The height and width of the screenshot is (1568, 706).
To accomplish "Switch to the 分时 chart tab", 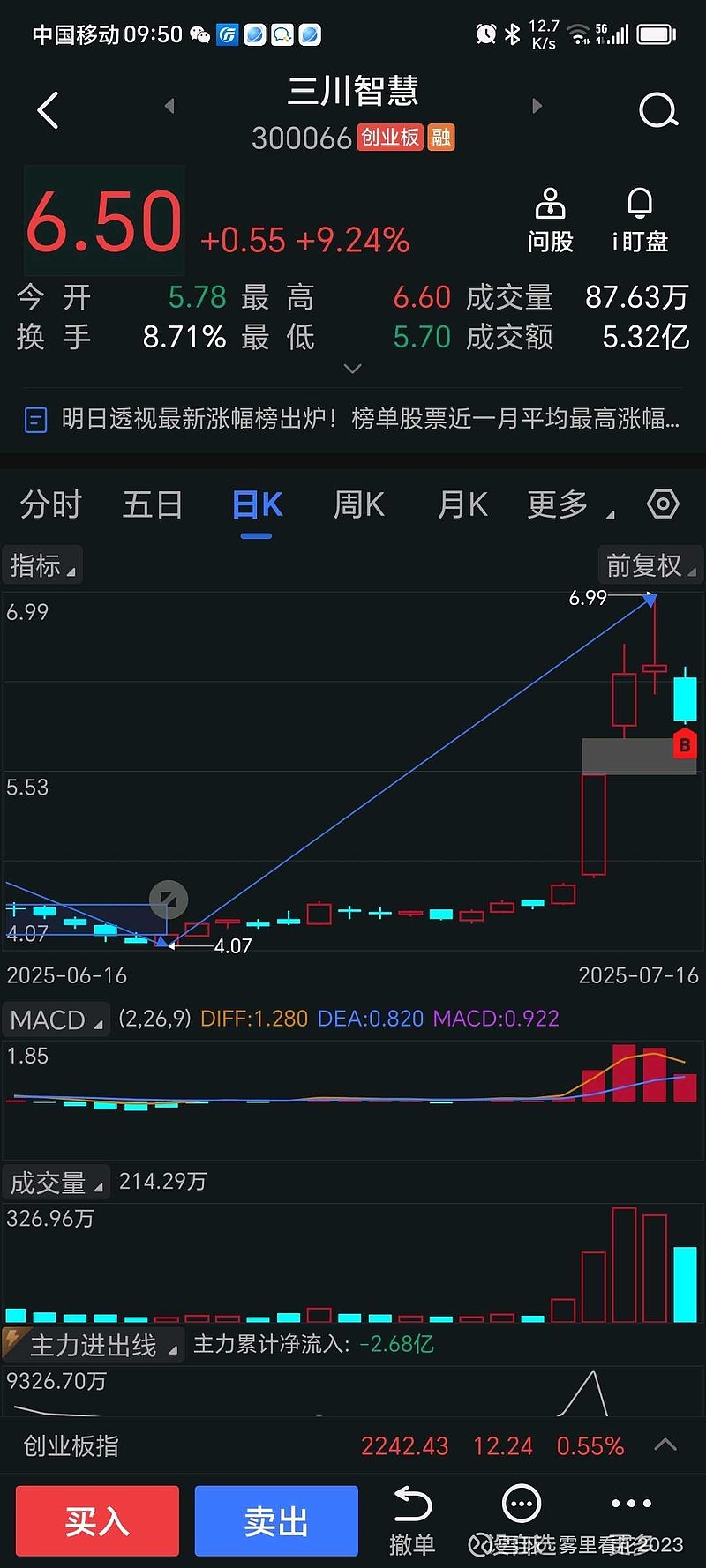I will [x=51, y=504].
